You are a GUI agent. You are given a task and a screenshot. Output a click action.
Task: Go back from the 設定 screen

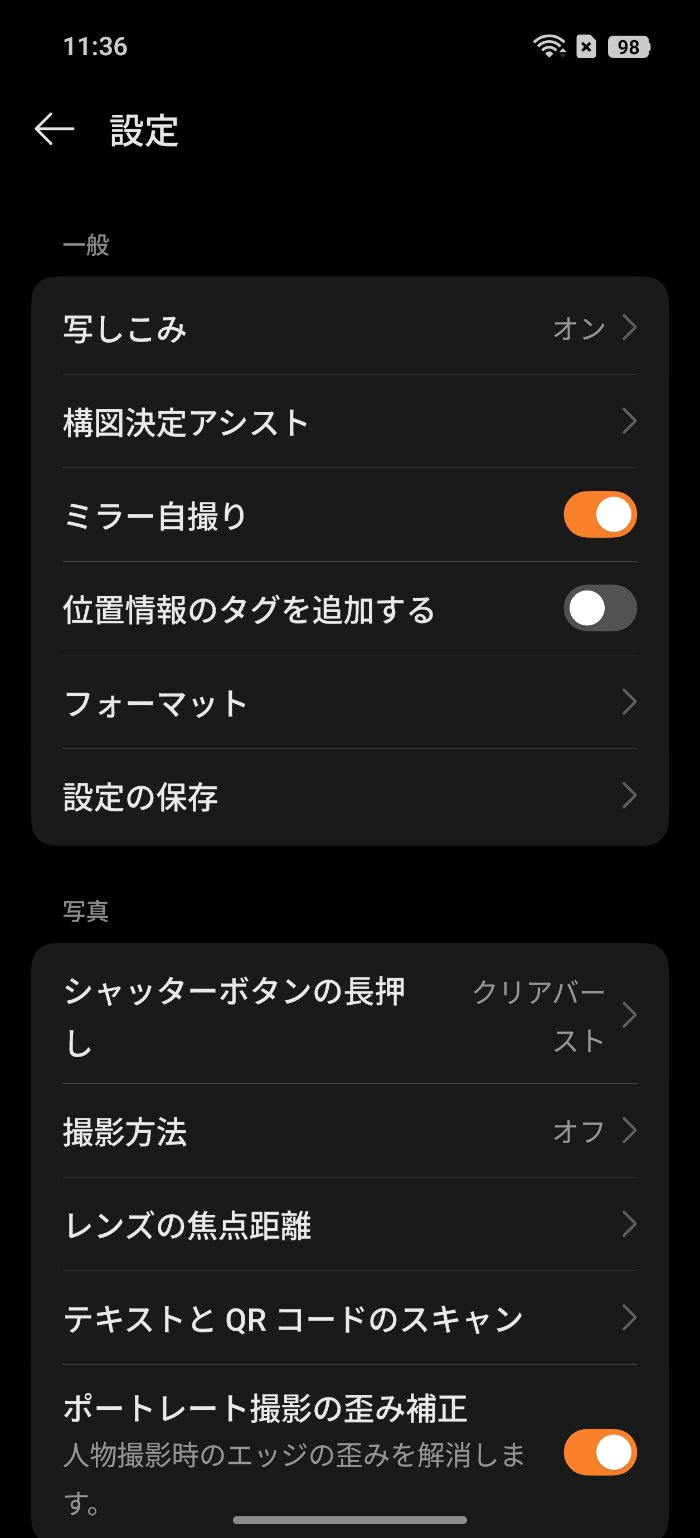click(x=54, y=130)
